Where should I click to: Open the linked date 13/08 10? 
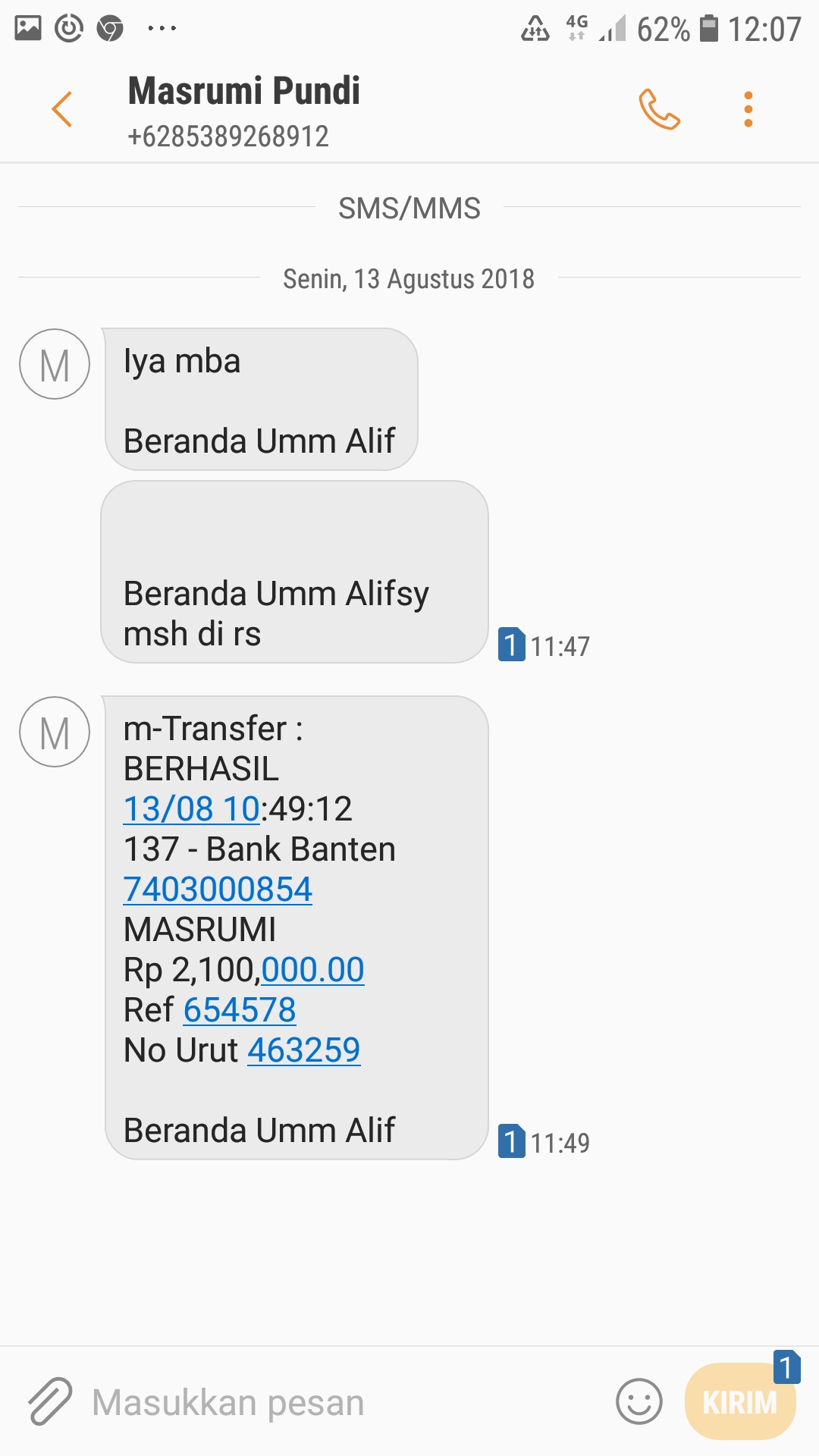click(x=192, y=809)
